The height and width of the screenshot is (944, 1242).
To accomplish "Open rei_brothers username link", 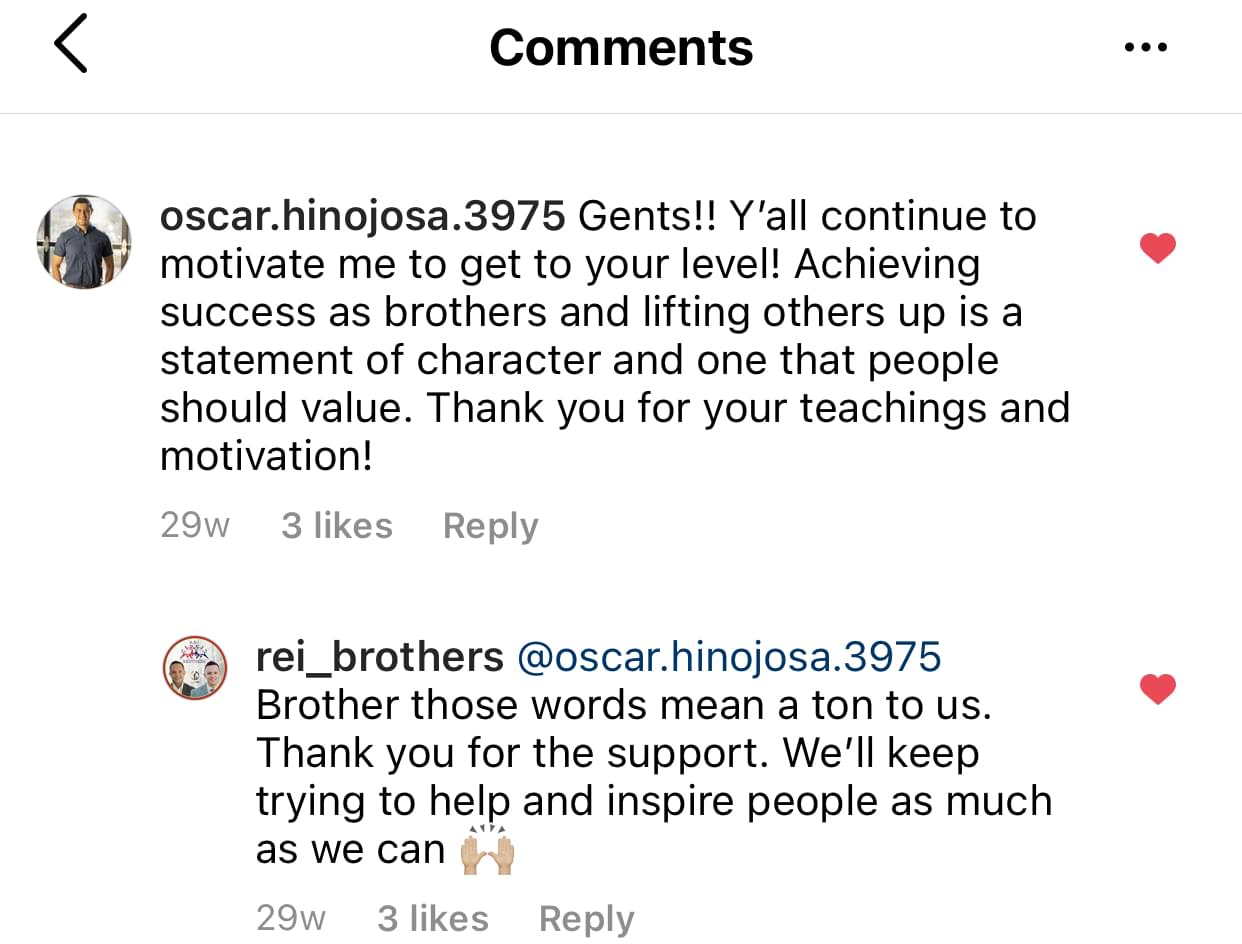I will point(379,657).
